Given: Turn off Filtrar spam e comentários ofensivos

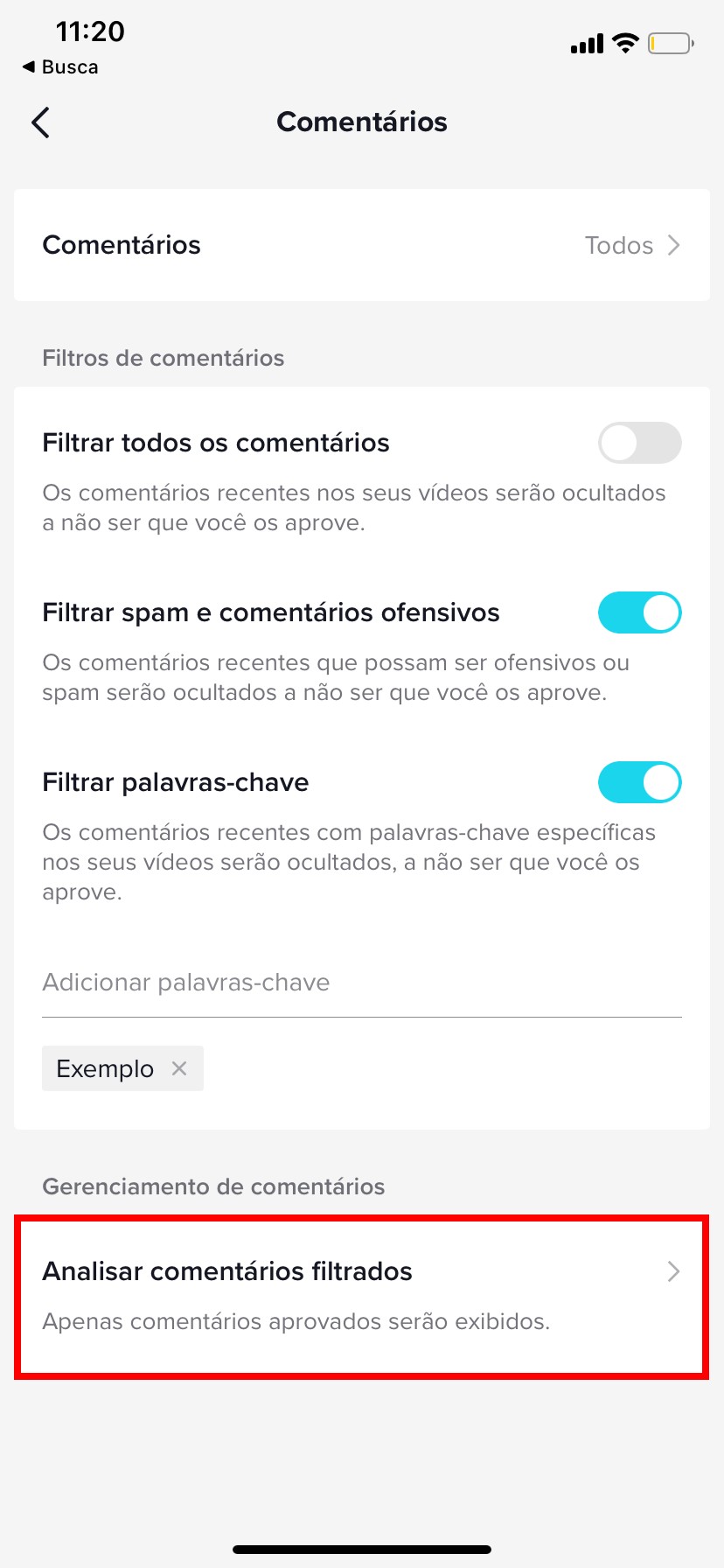Looking at the screenshot, I should (639, 612).
